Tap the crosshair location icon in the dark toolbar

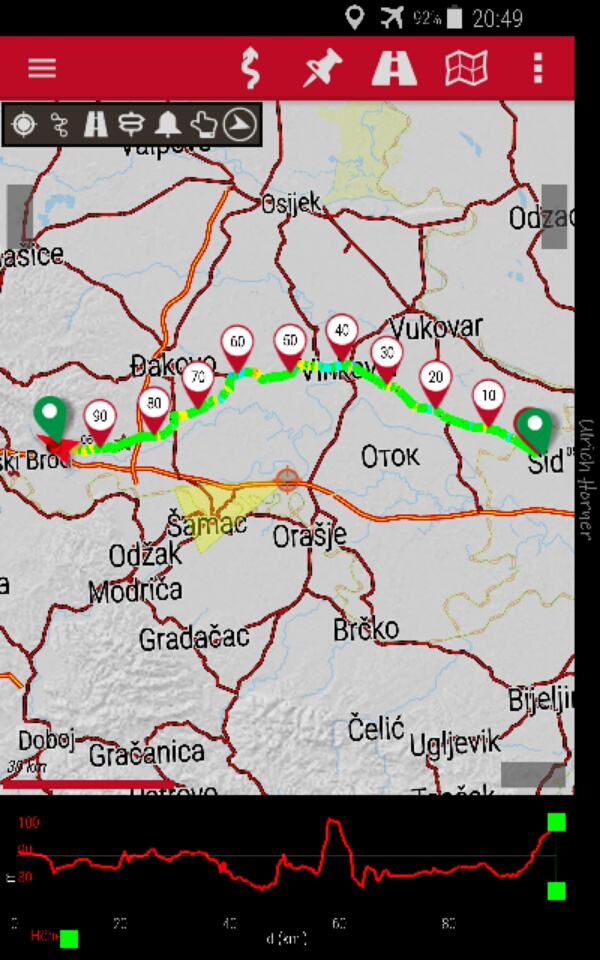pos(24,125)
